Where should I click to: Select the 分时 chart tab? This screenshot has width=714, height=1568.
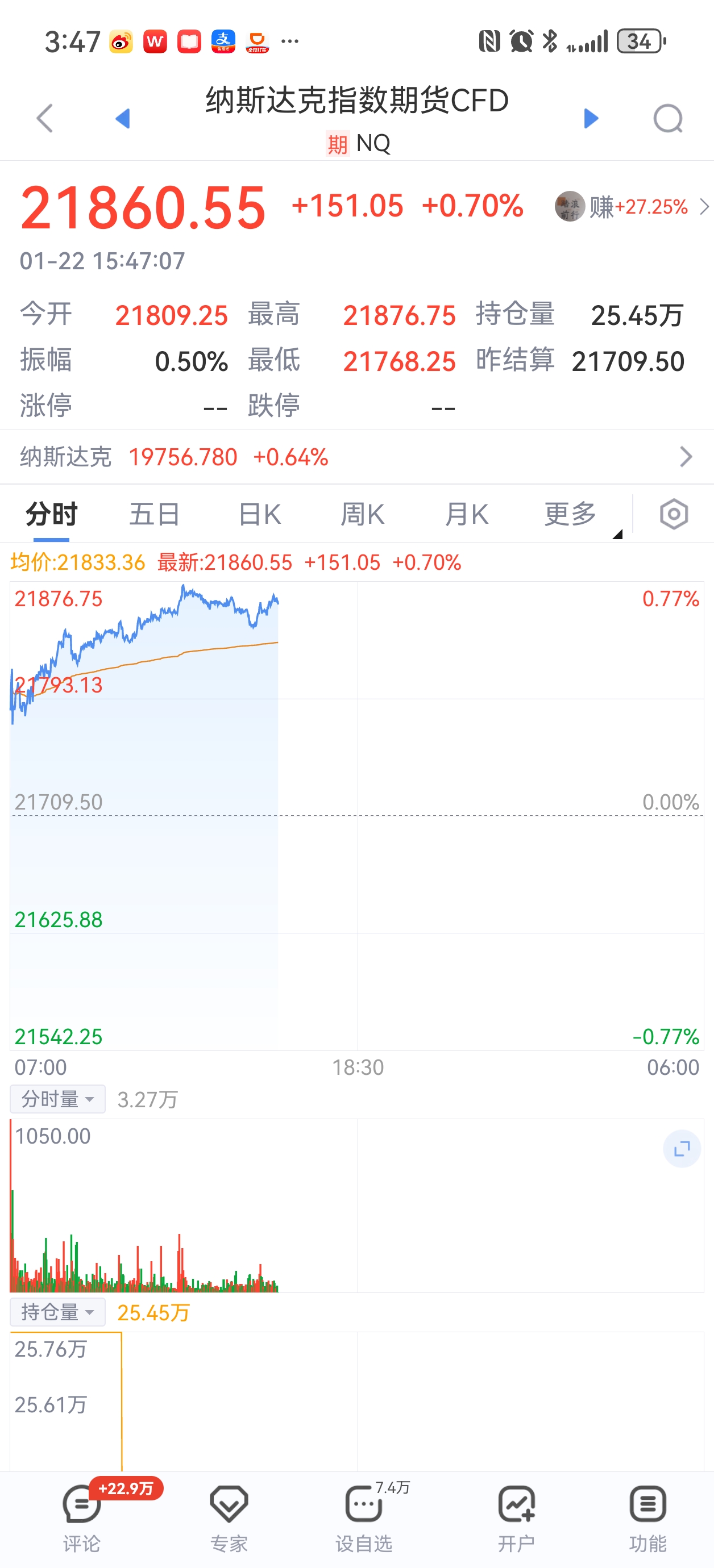click(51, 515)
